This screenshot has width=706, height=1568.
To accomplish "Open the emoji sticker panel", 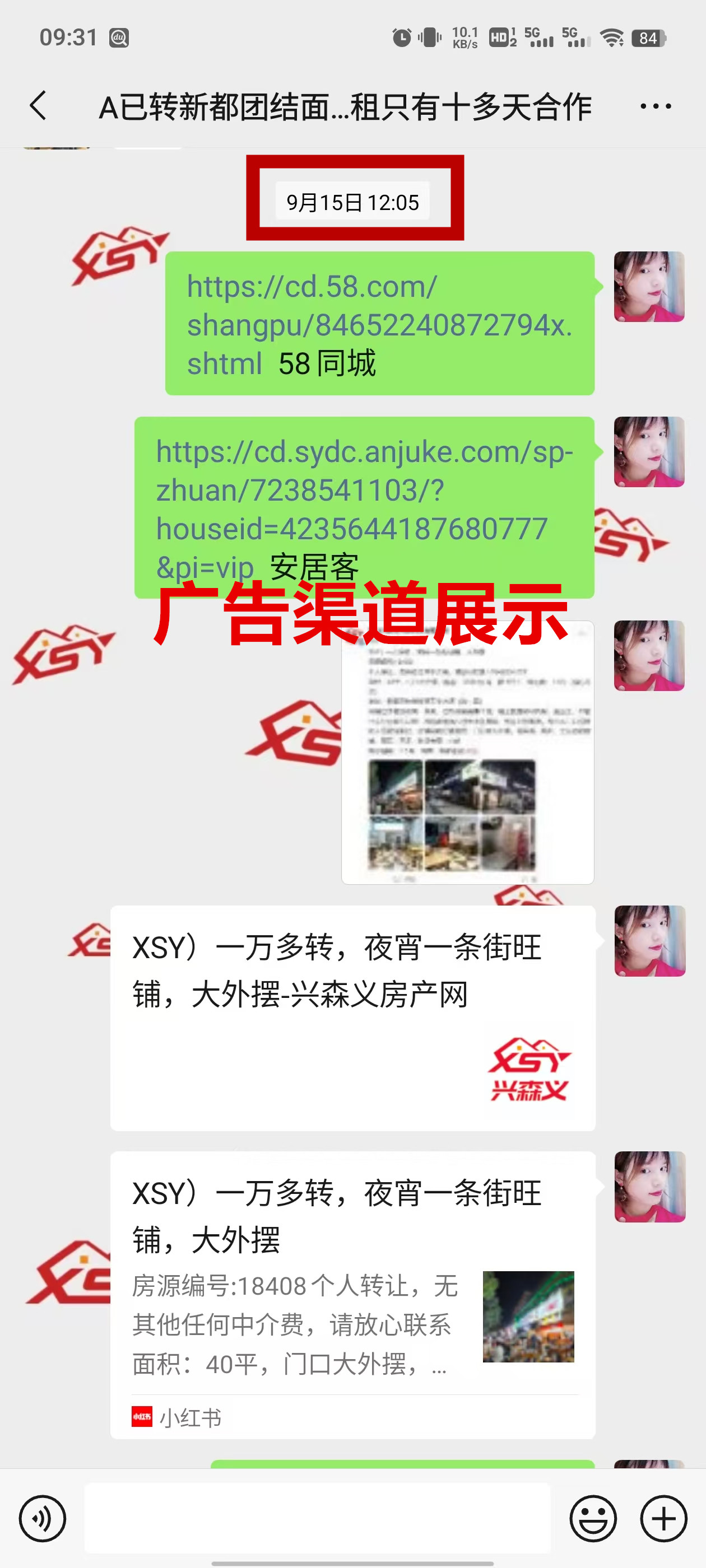I will [593, 1519].
